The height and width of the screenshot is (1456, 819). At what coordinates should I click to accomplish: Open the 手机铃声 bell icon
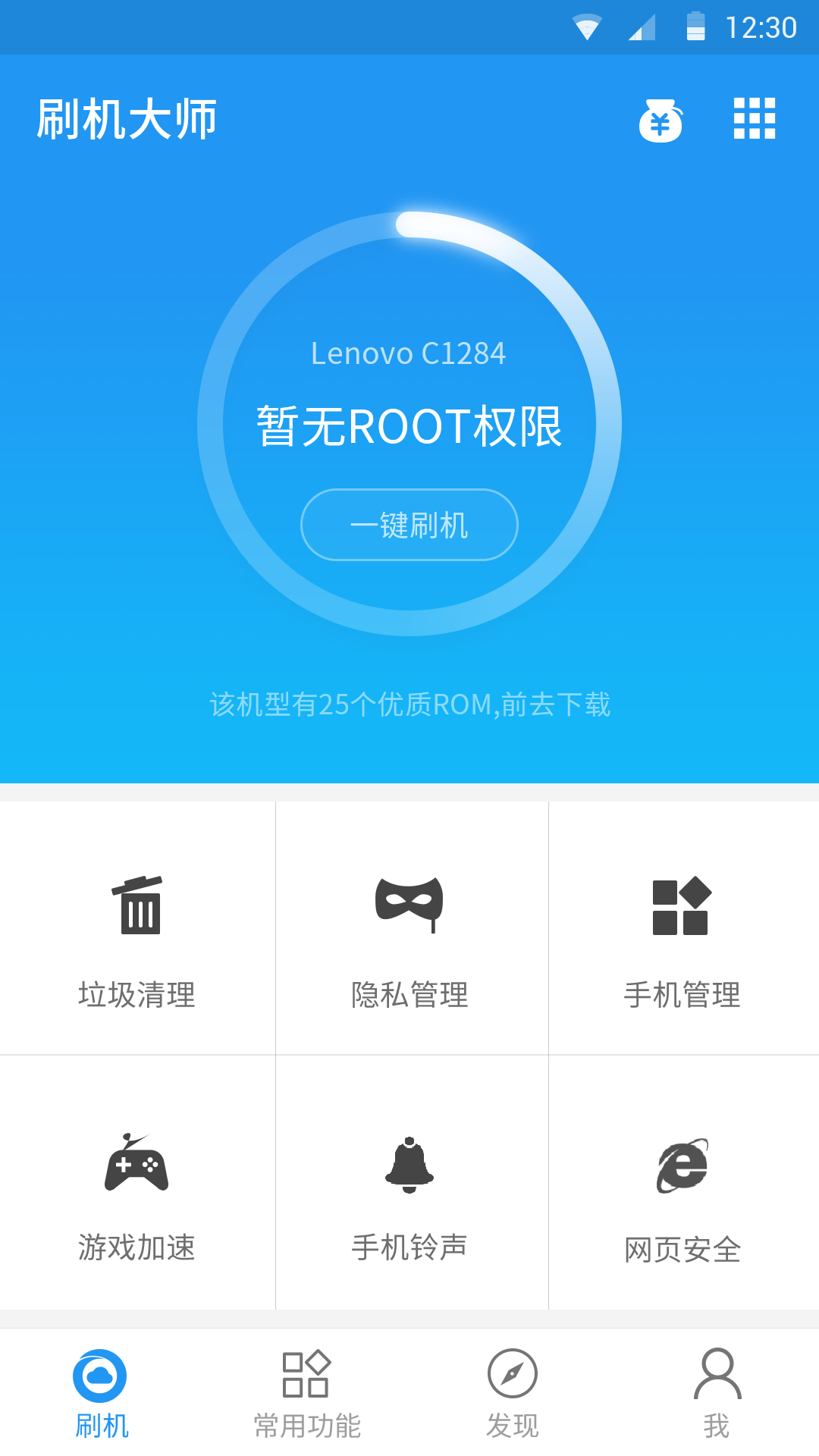[x=409, y=1166]
